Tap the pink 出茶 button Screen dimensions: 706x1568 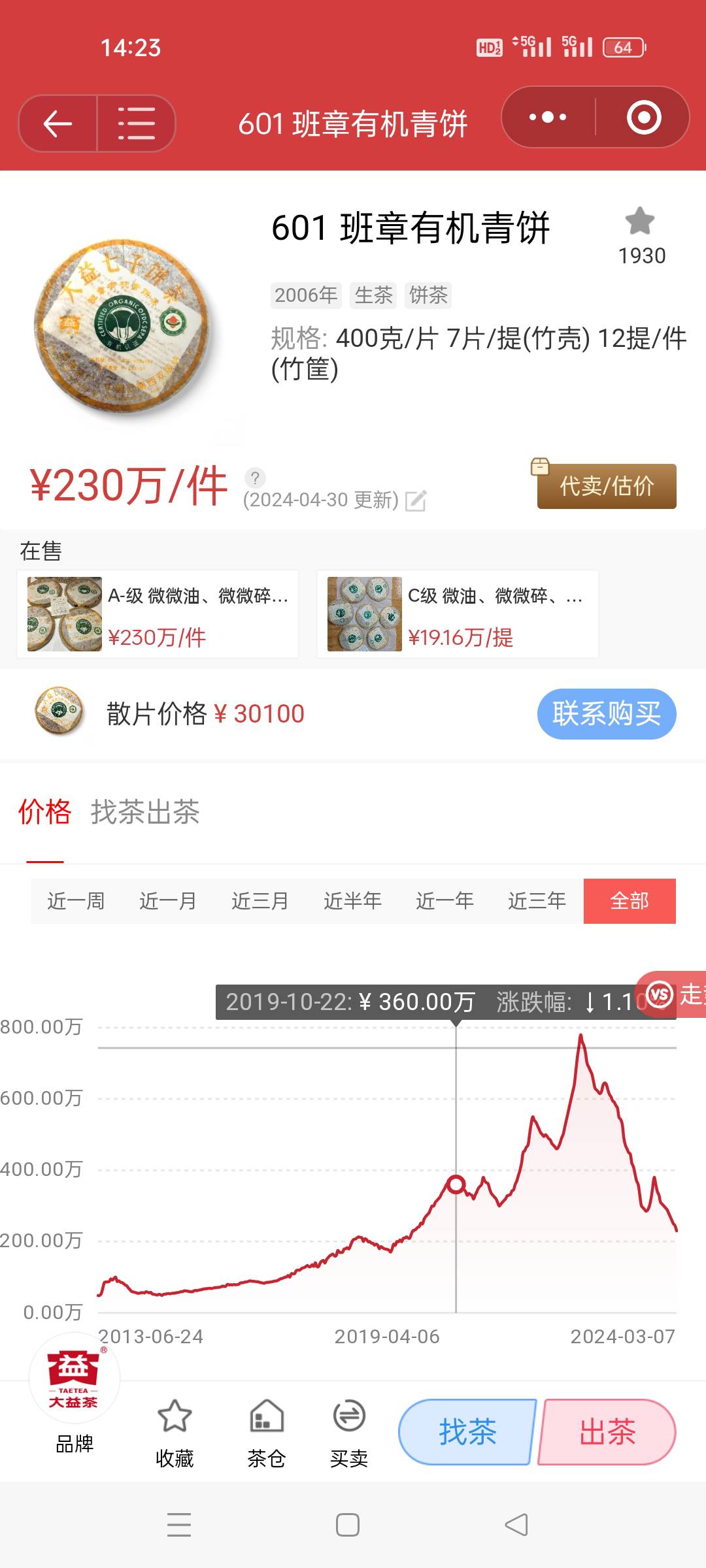pyautogui.click(x=607, y=1432)
